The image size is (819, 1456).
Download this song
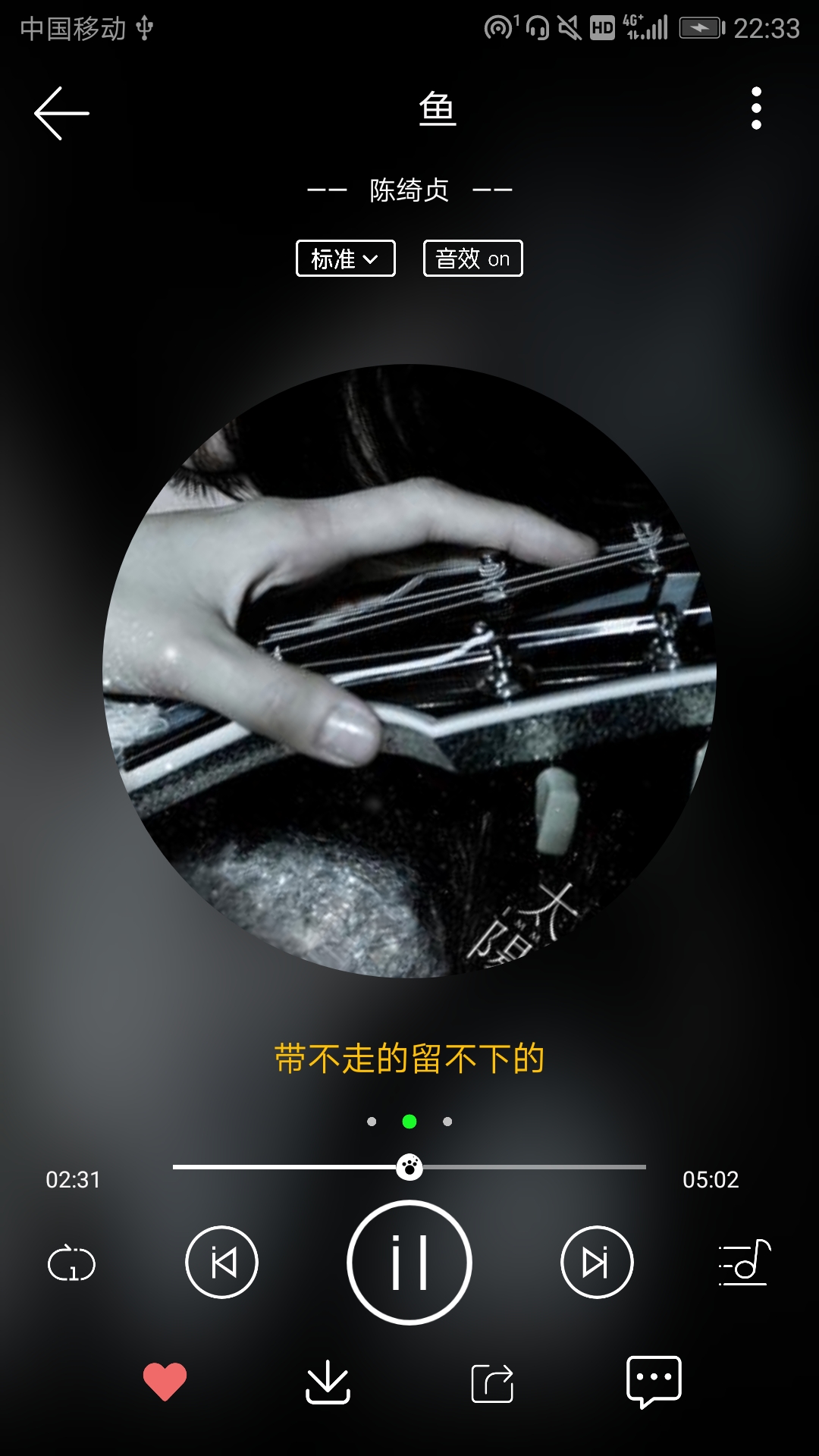pos(328,1382)
